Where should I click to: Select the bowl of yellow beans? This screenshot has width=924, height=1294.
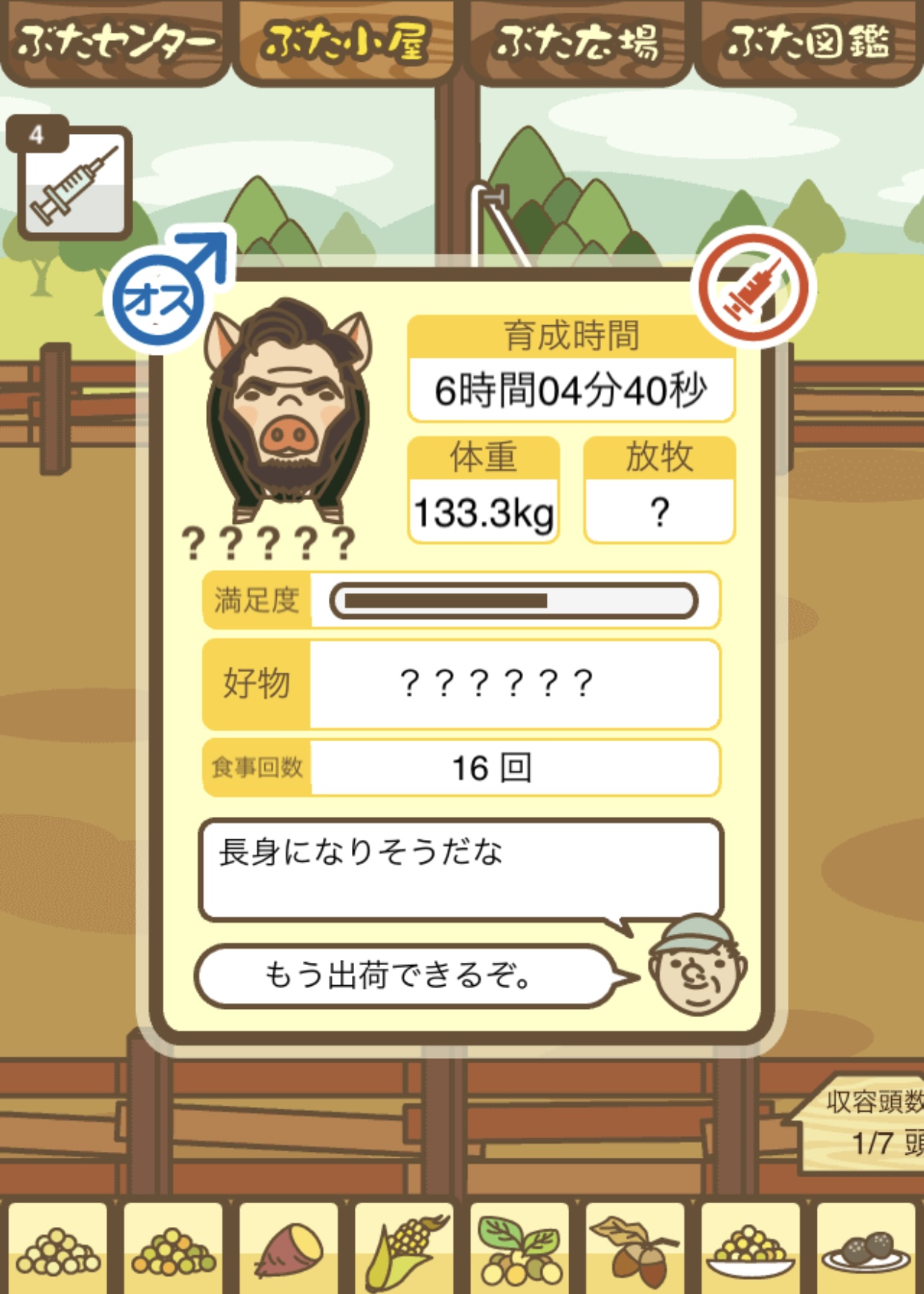(751, 1249)
